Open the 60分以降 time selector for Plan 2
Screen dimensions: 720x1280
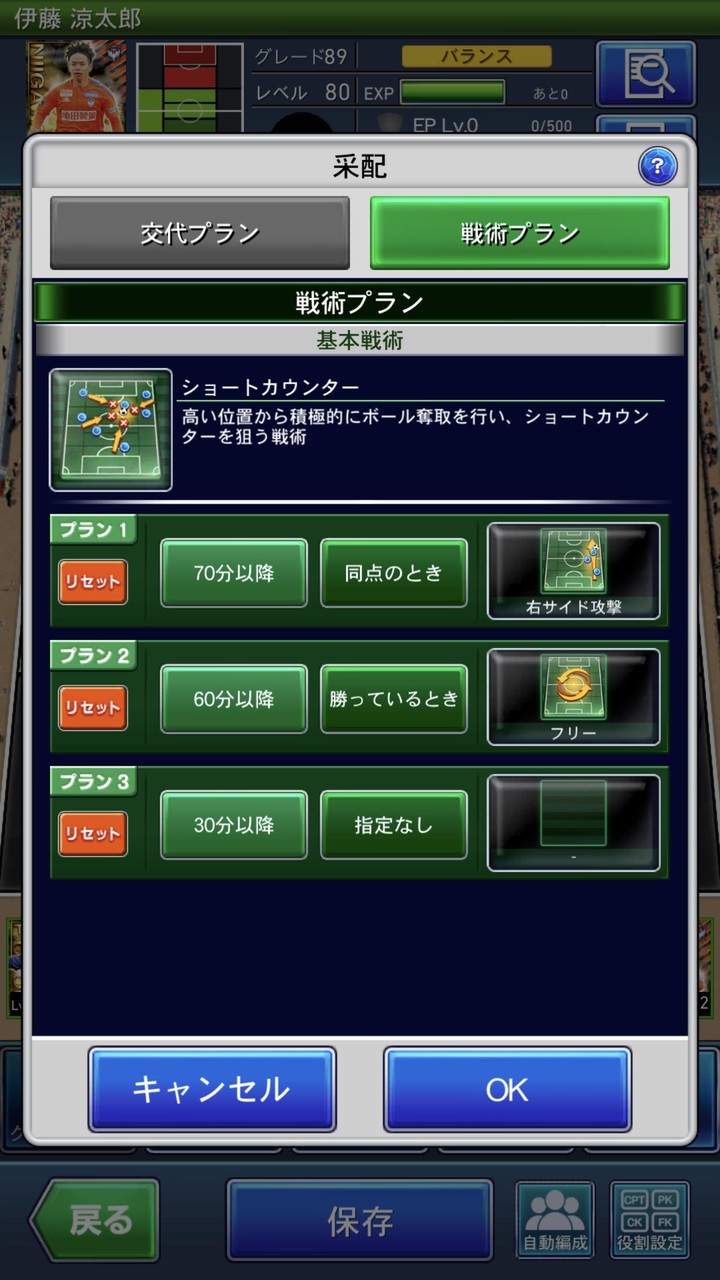[x=233, y=698]
